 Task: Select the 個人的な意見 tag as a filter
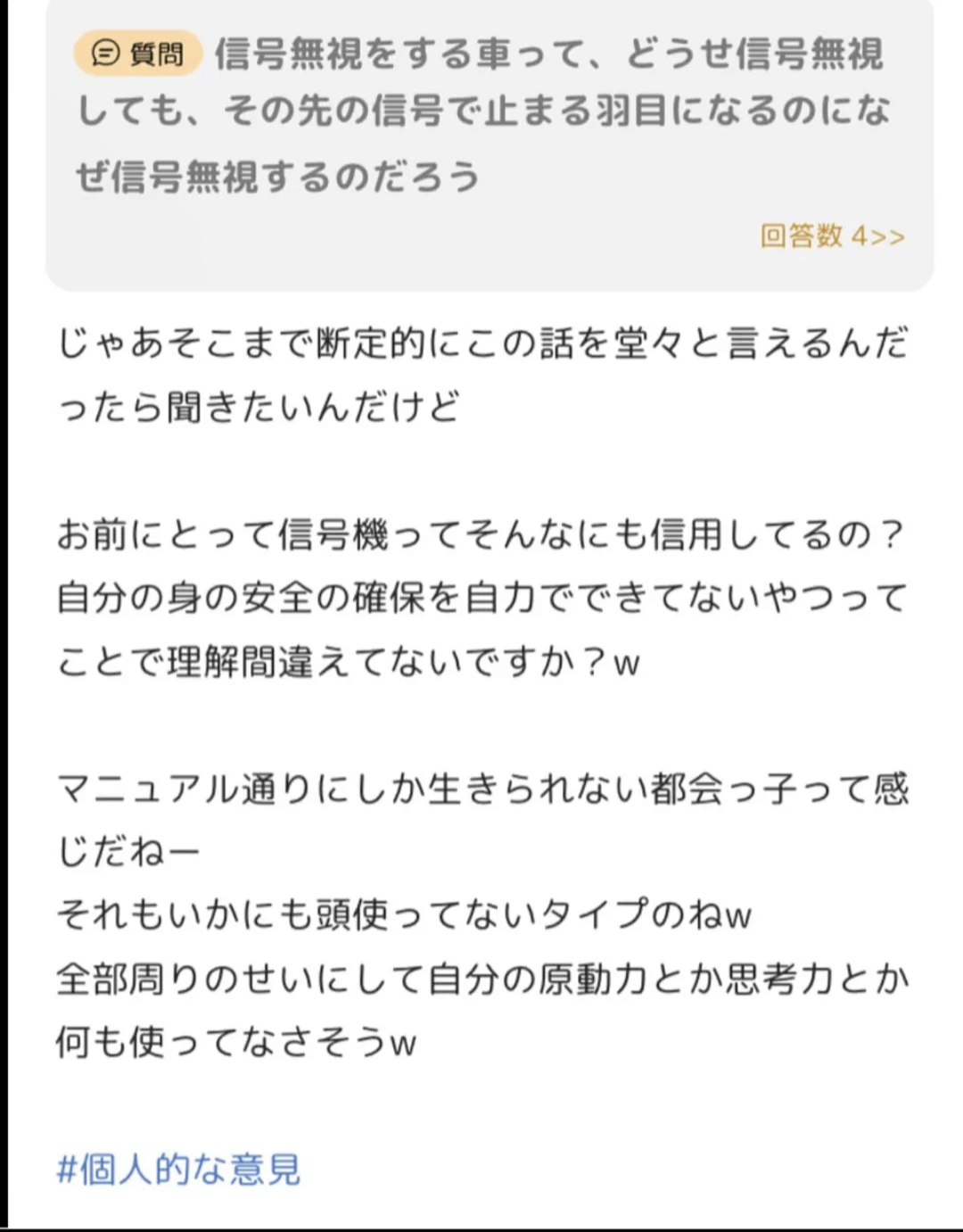pos(178,1169)
